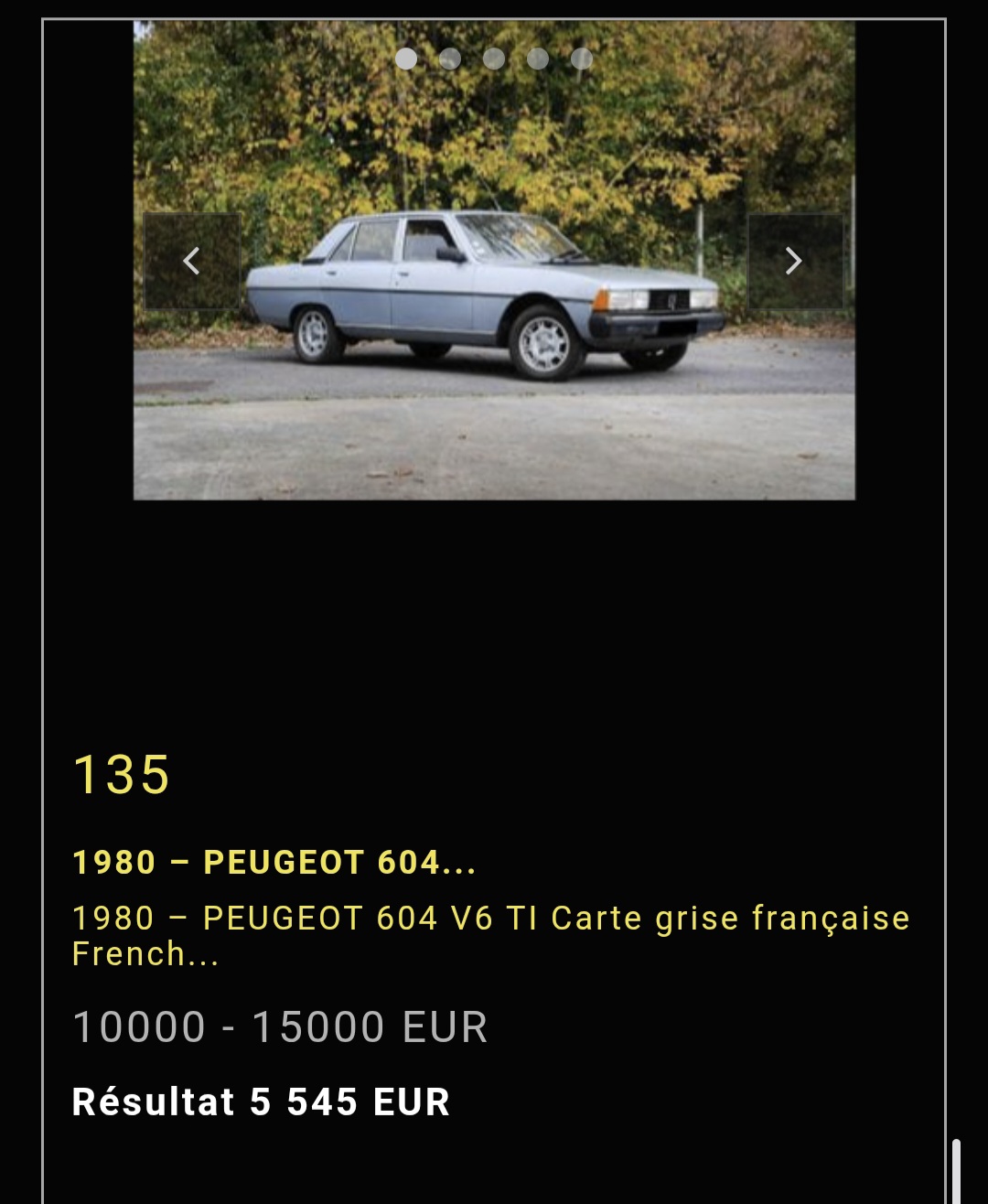Viewport: 988px width, 1204px height.
Task: Jump to the fifth carousel dot
Action: 582,59
